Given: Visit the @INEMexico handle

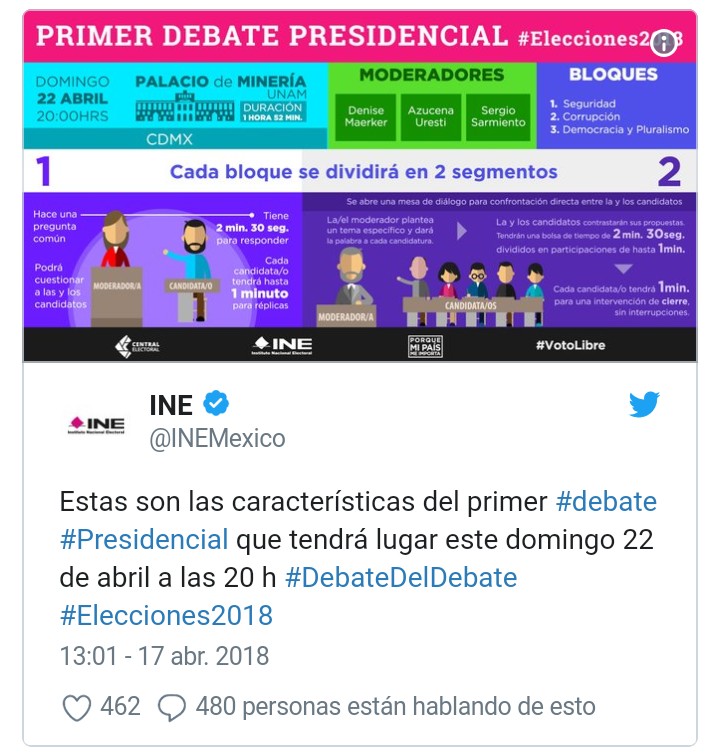Looking at the screenshot, I should (217, 438).
